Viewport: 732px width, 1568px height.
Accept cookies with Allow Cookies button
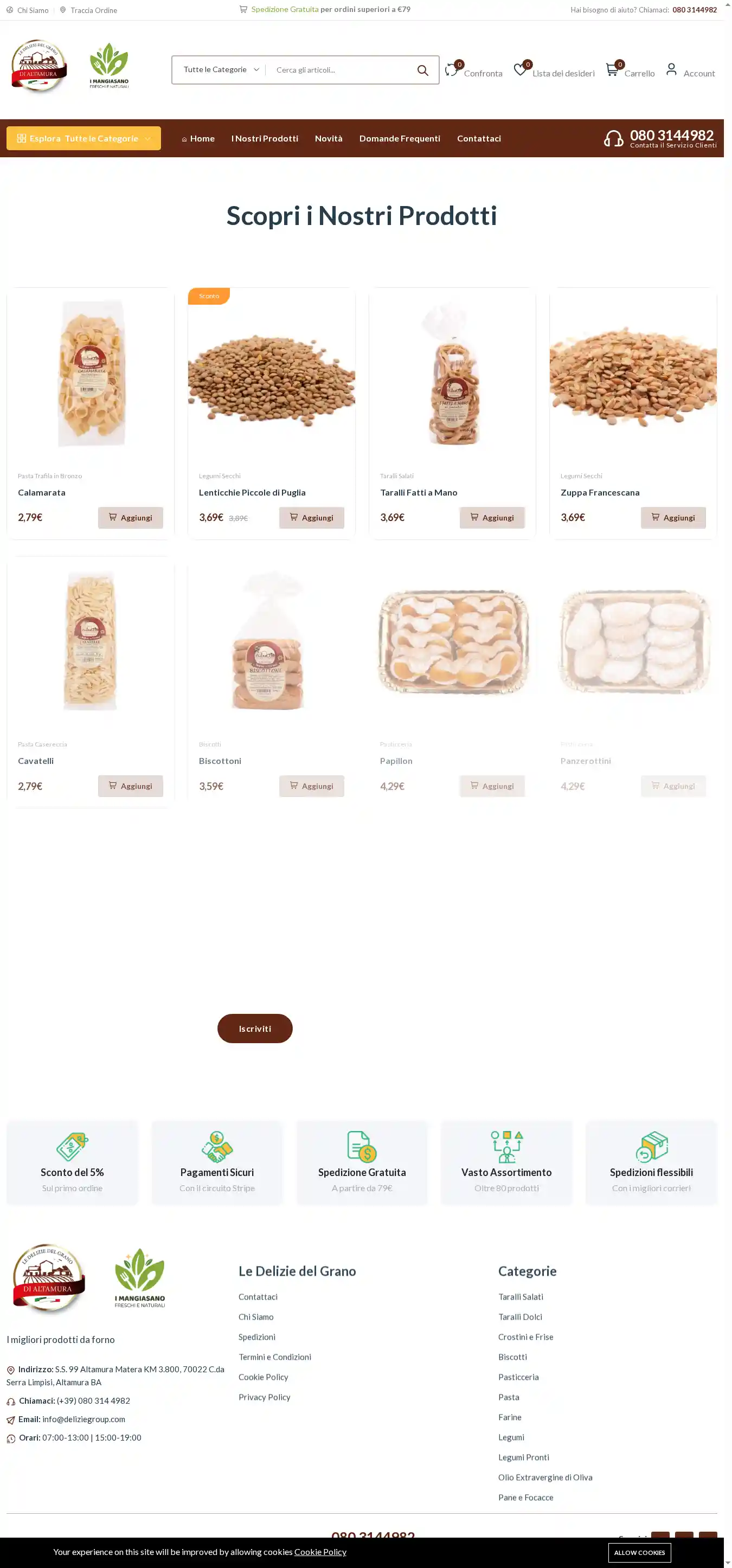coord(639,1552)
